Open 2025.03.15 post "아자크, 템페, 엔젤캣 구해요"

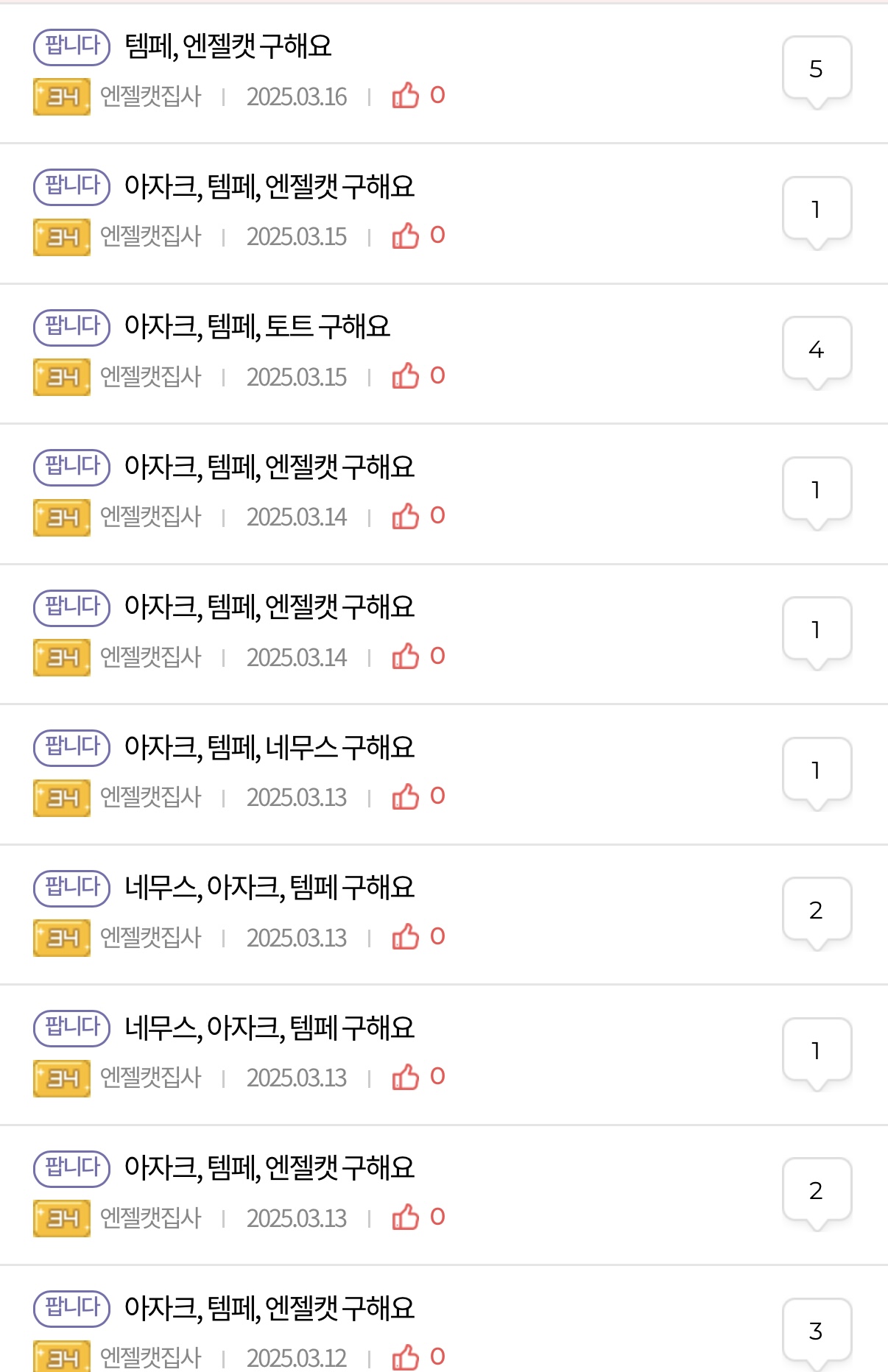tap(269, 186)
